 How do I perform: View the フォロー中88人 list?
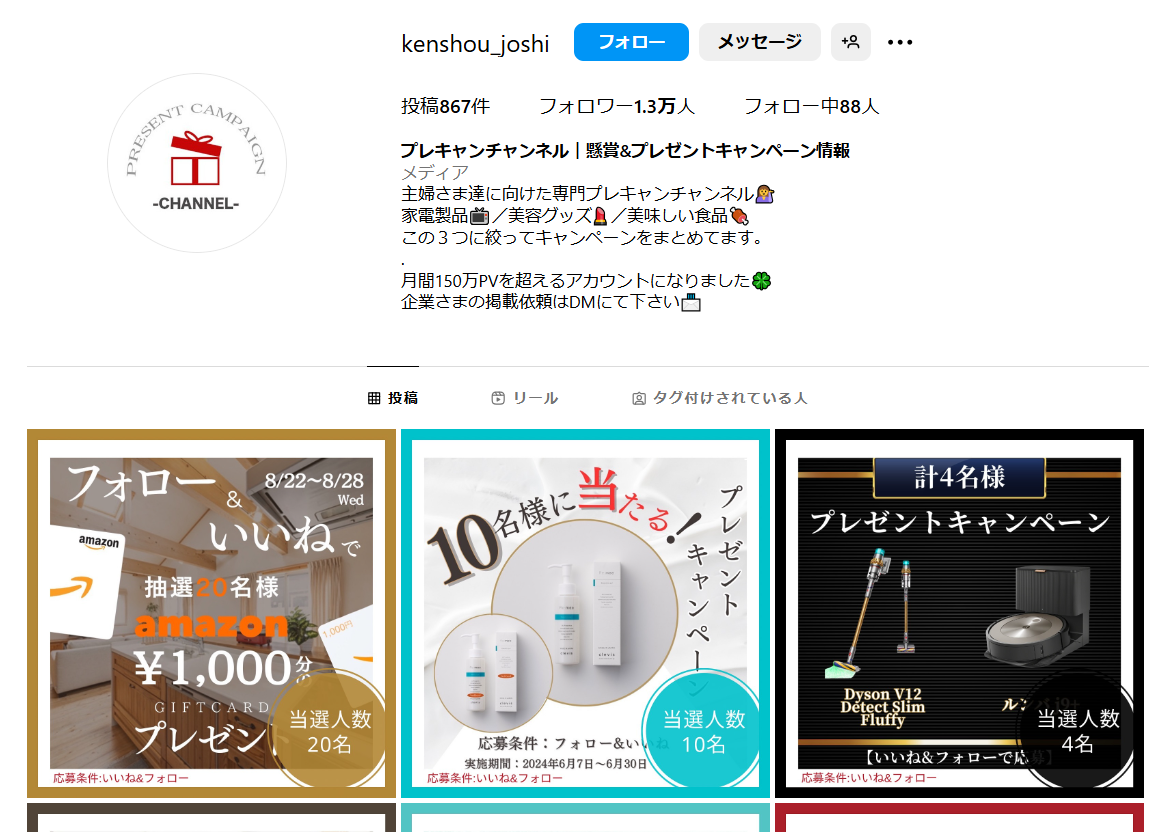(811, 106)
